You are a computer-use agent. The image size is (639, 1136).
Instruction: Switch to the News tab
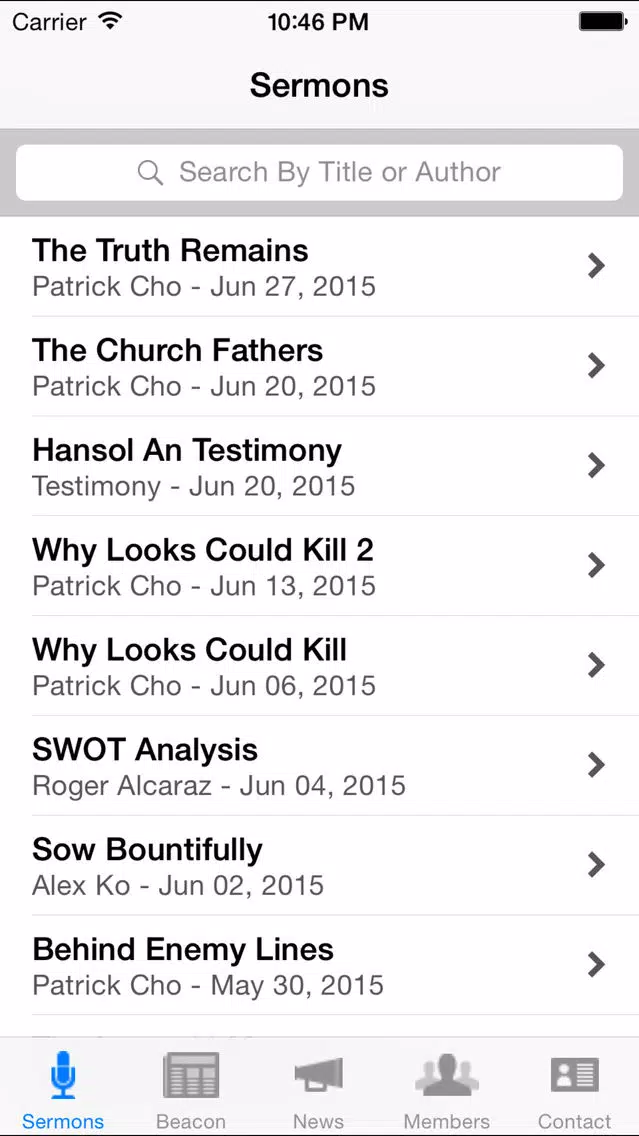pyautogui.click(x=319, y=1088)
